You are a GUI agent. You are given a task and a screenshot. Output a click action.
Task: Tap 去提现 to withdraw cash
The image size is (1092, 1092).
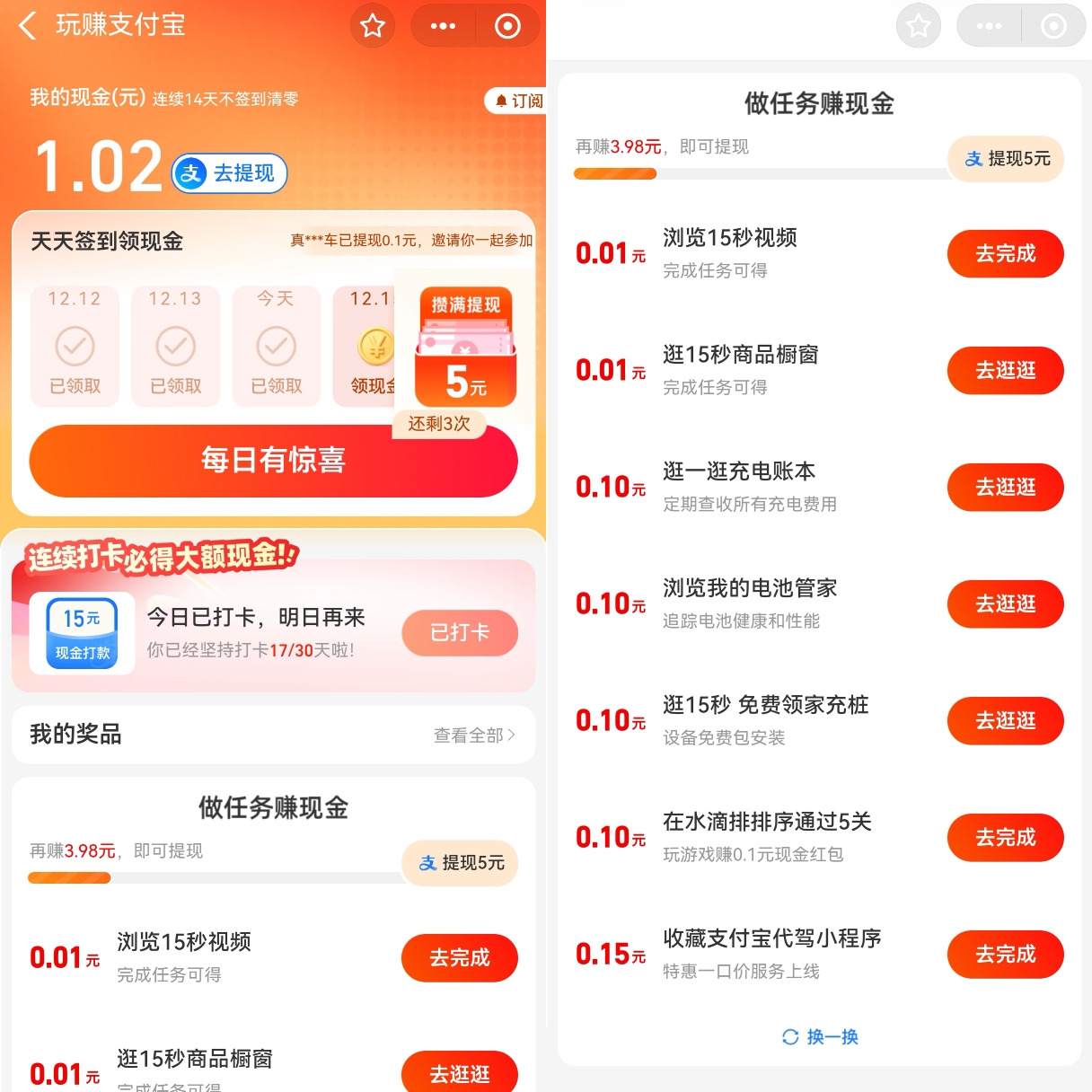[x=230, y=173]
